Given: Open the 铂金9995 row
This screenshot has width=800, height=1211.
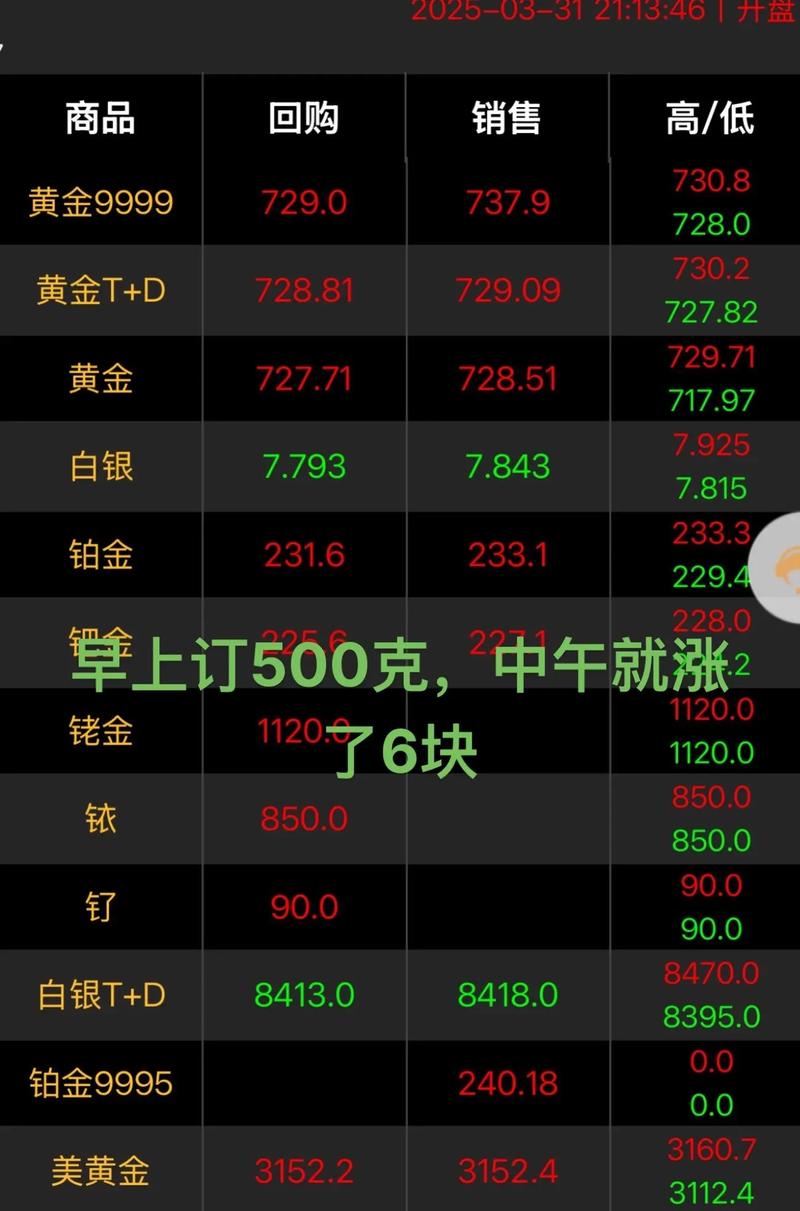Looking at the screenshot, I should [x=100, y=1084].
